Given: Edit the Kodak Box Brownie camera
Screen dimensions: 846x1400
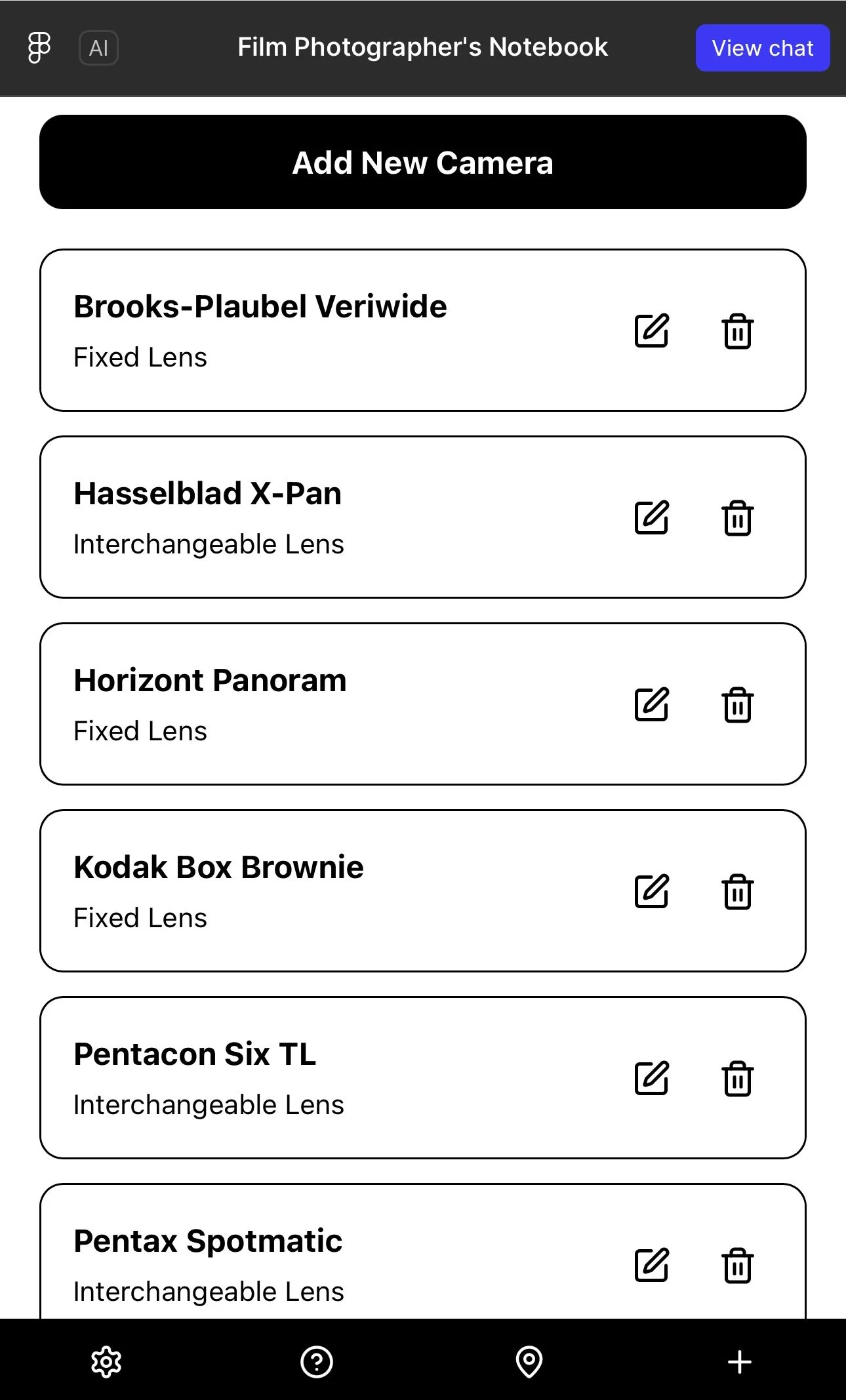Looking at the screenshot, I should coord(651,891).
